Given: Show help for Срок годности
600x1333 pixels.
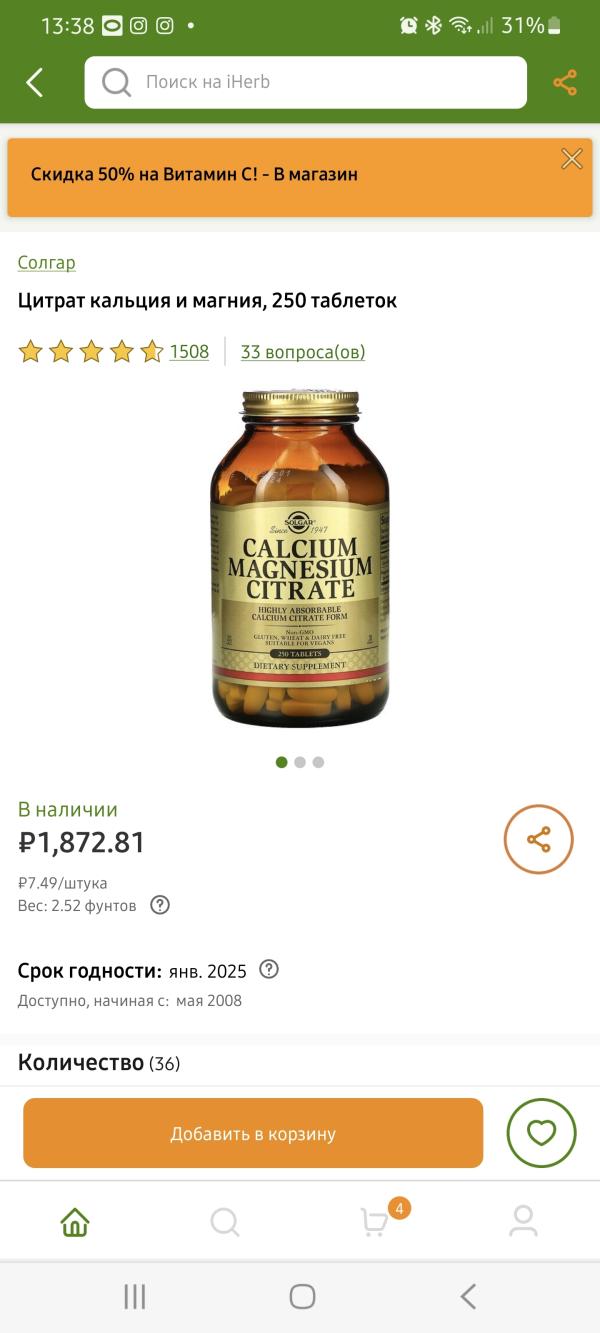Looking at the screenshot, I should pyautogui.click(x=269, y=969).
